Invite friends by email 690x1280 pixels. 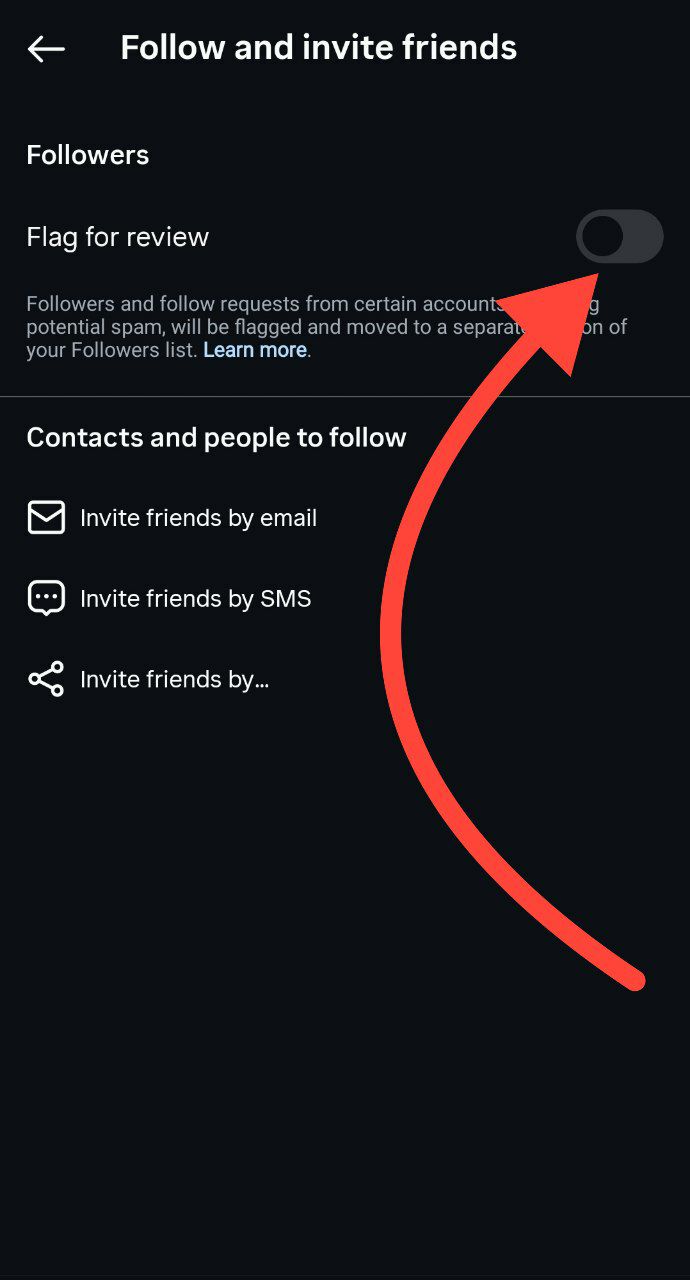[198, 518]
